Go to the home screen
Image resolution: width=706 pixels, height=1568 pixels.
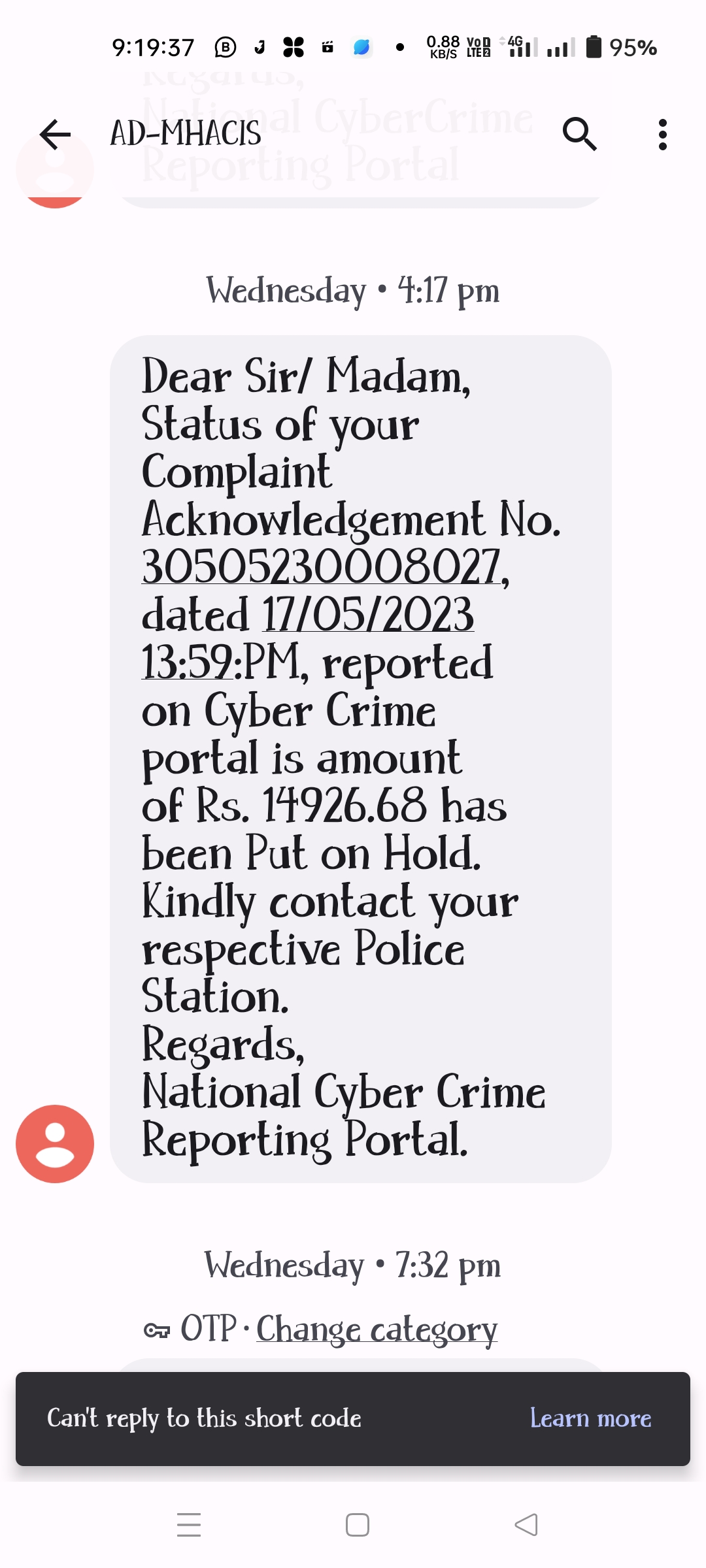(358, 1525)
